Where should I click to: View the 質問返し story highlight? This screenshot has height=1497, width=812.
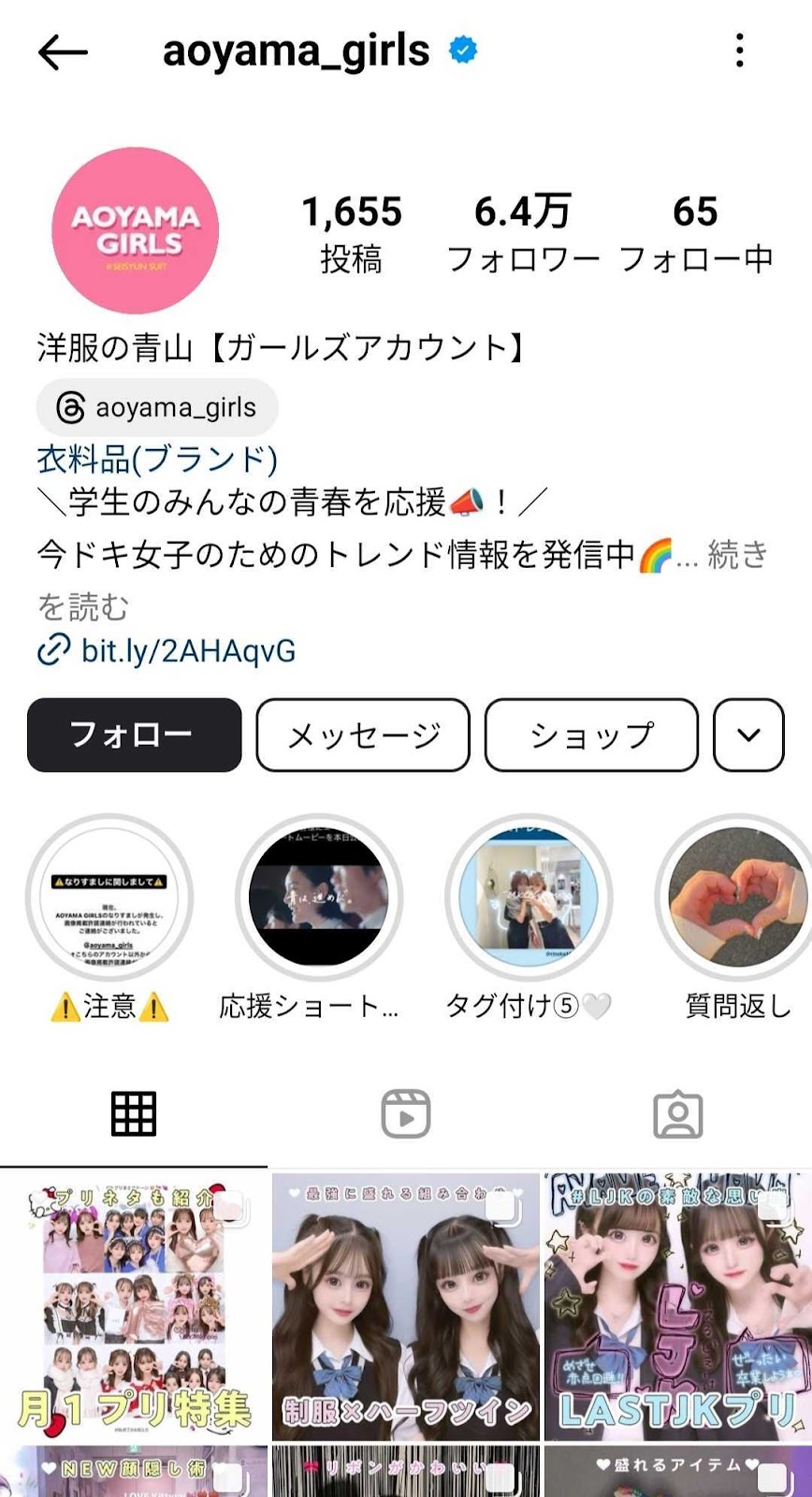coord(737,898)
